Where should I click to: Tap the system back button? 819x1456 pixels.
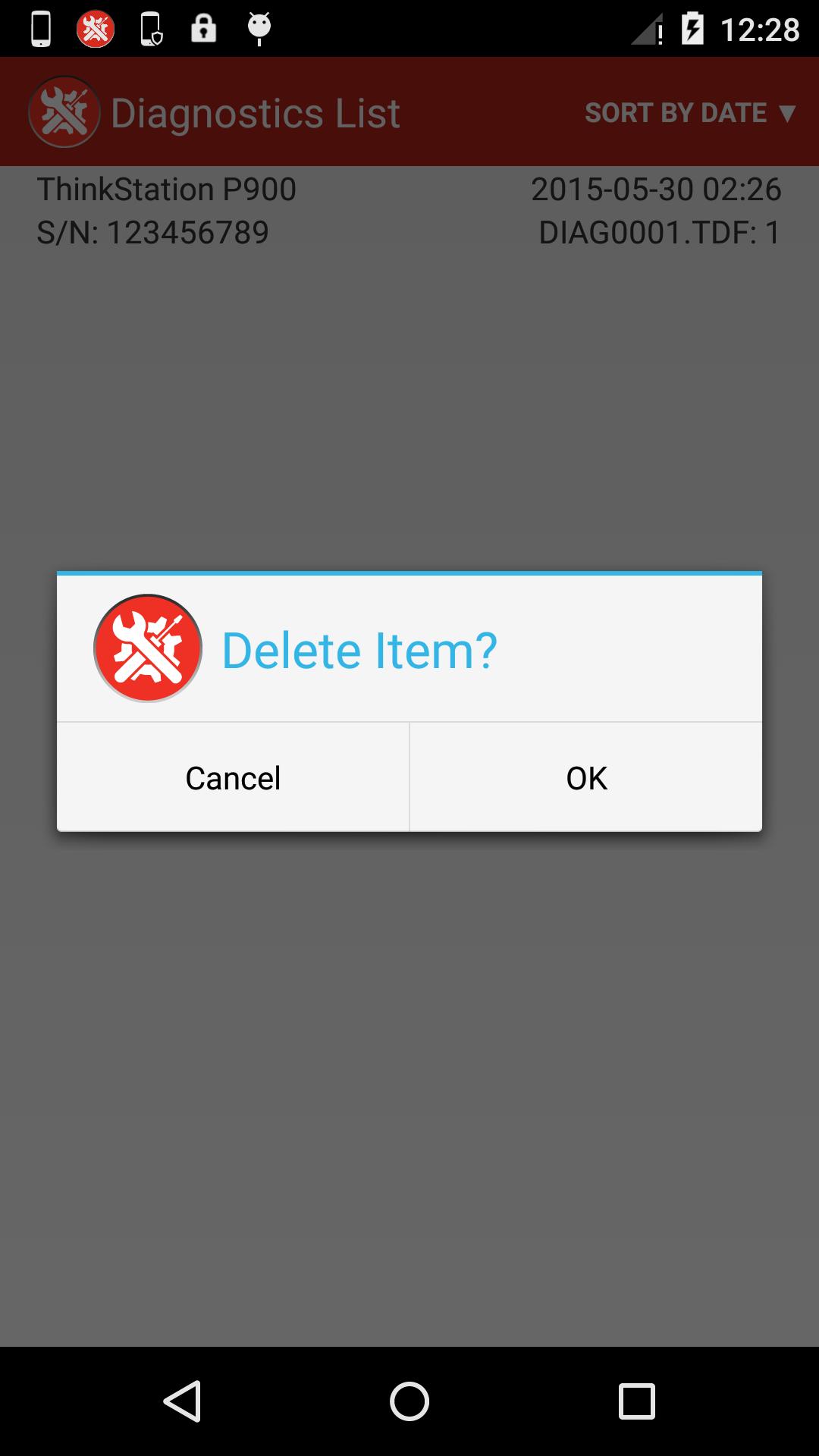tap(183, 1401)
